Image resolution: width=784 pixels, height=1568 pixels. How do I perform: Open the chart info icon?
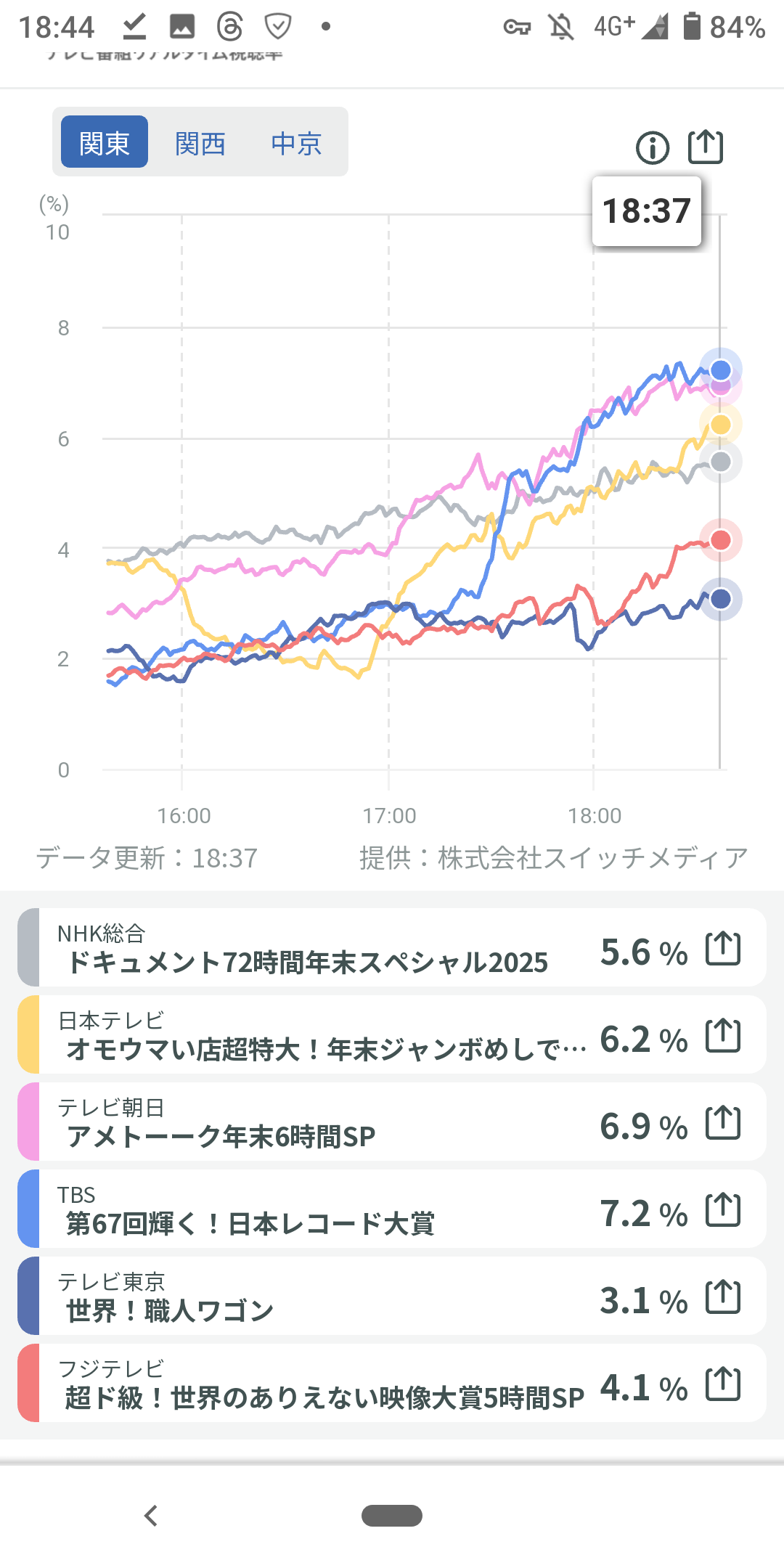(x=653, y=148)
